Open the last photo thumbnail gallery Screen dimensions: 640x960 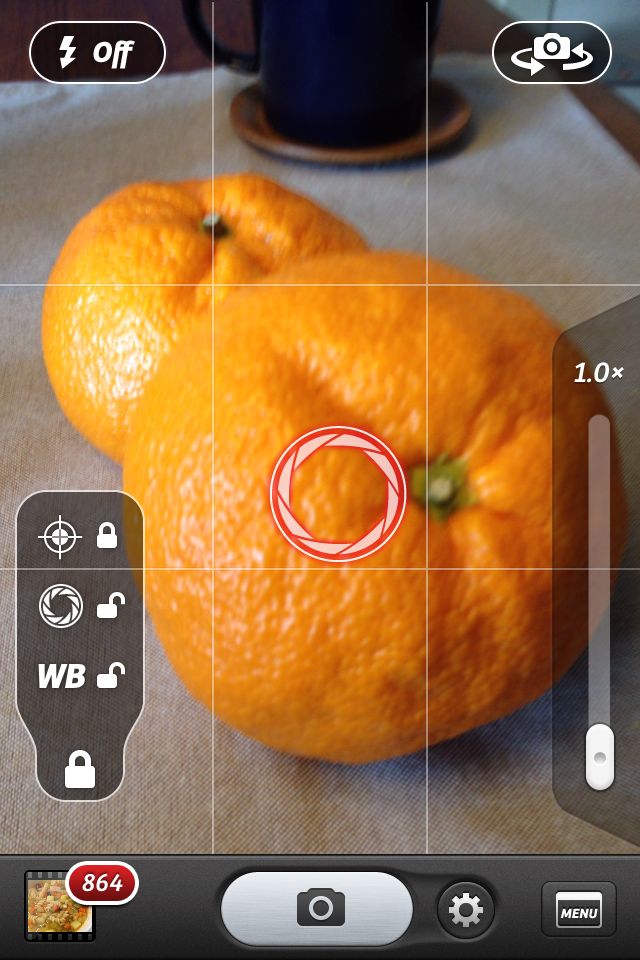(58, 907)
